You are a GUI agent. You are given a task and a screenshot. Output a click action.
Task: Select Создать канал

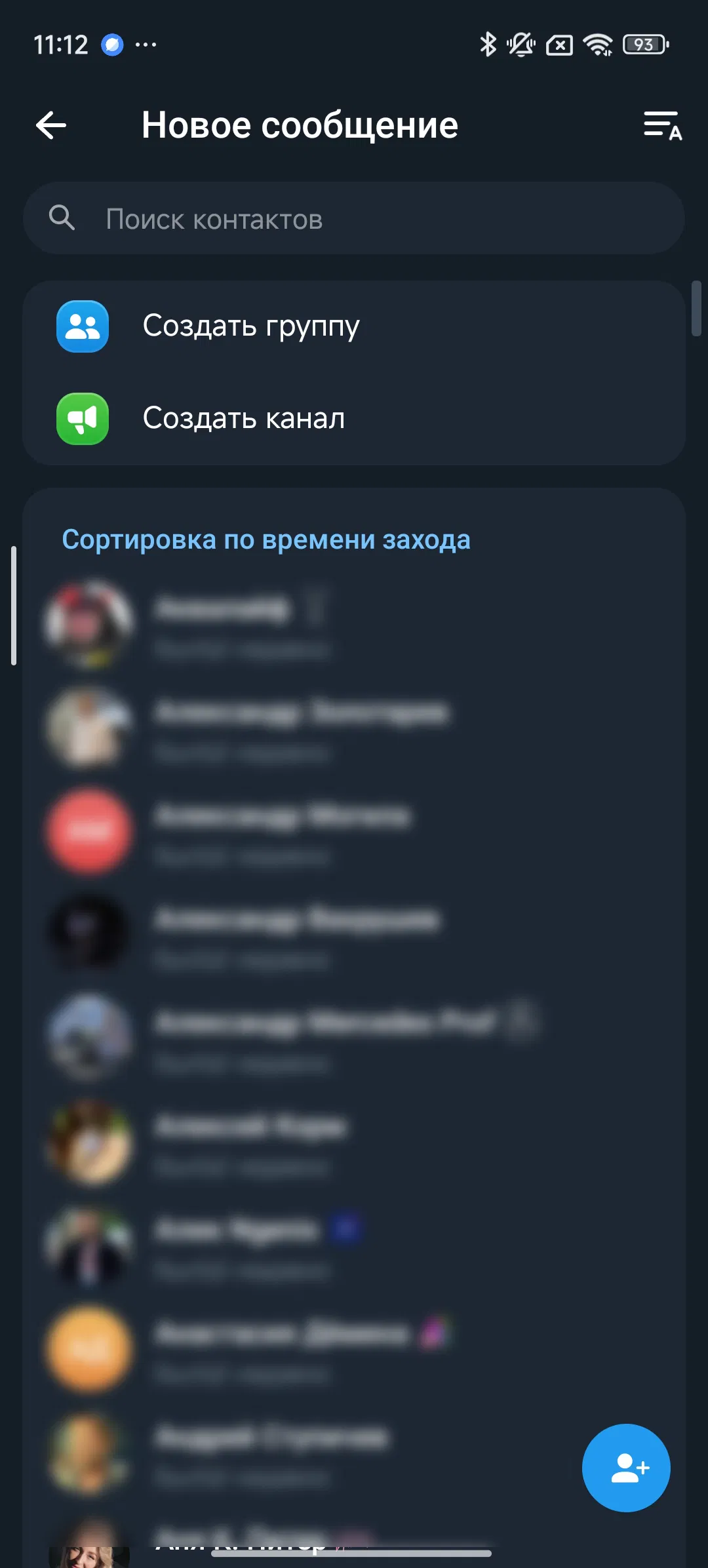(244, 418)
